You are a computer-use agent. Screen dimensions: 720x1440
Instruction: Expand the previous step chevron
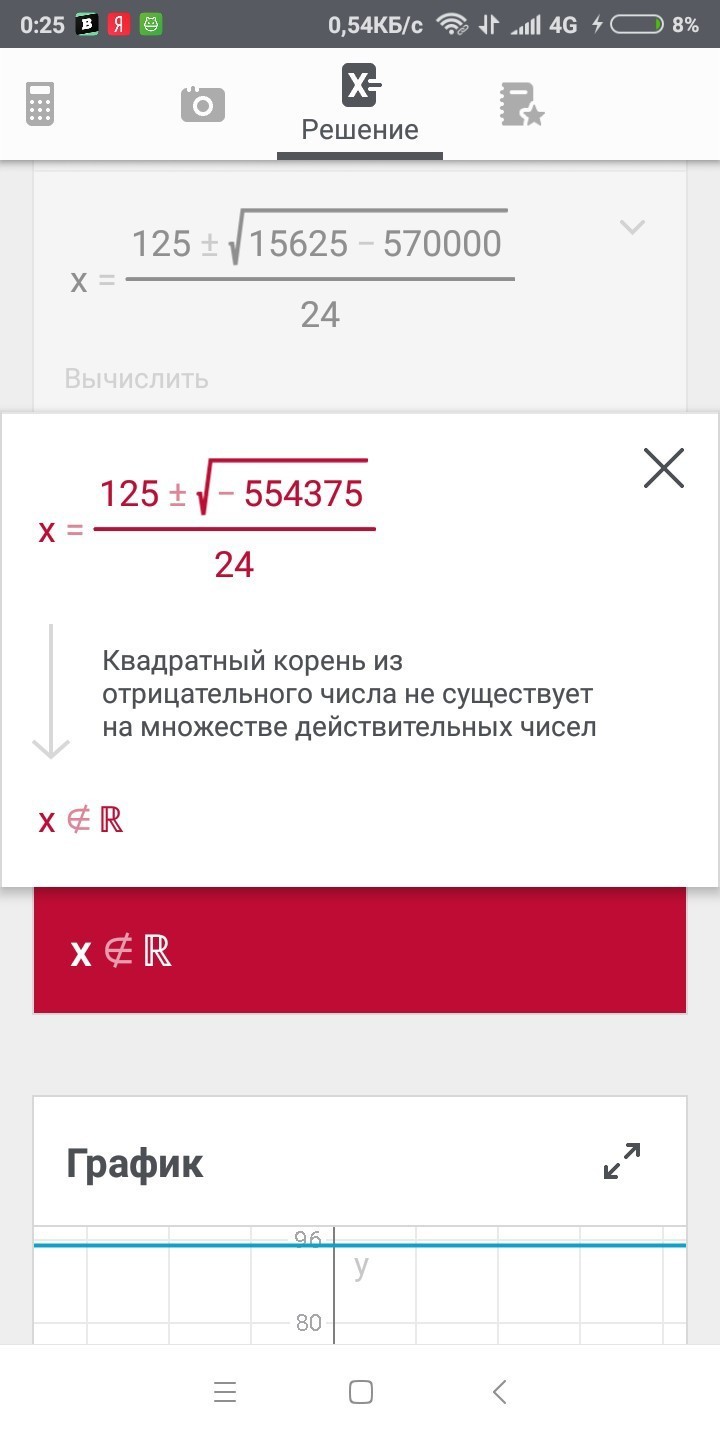[632, 227]
